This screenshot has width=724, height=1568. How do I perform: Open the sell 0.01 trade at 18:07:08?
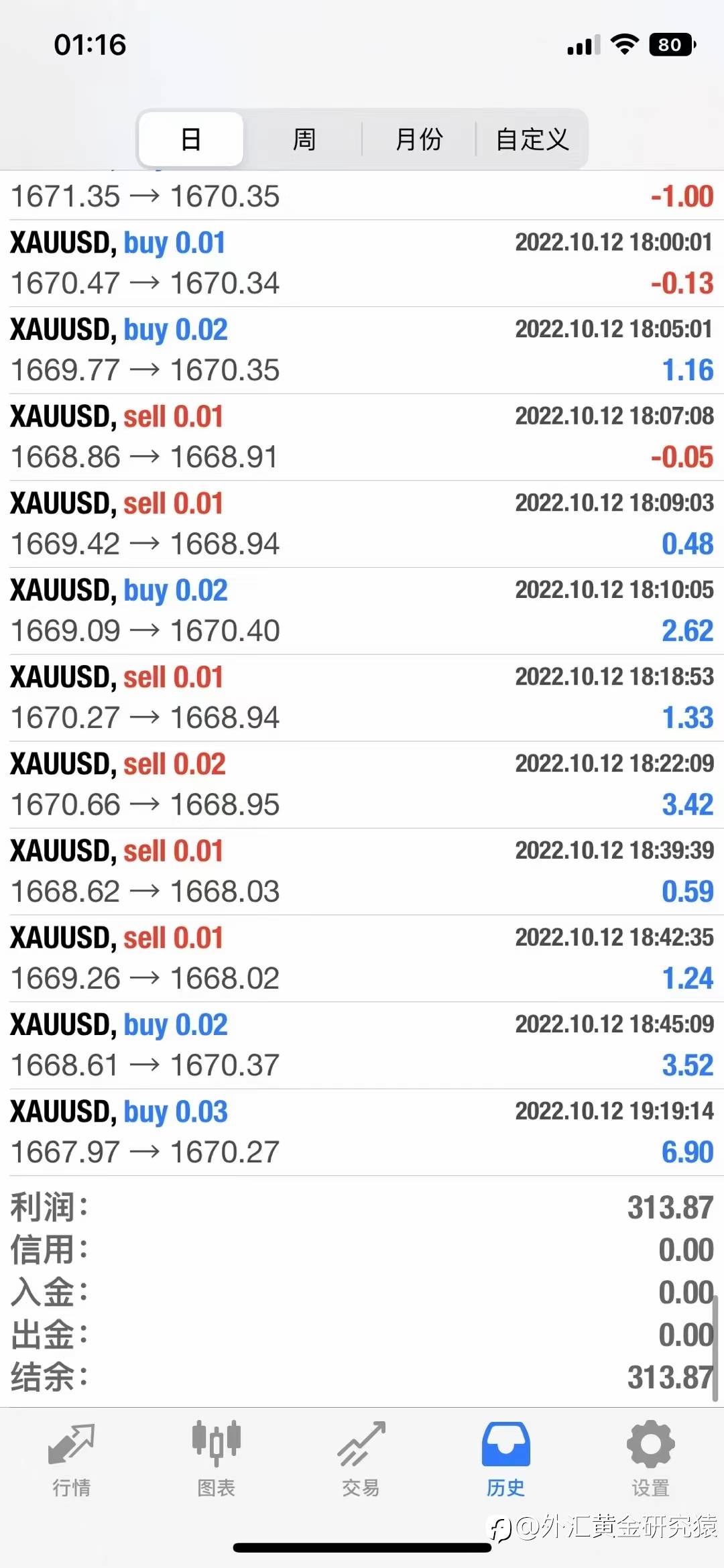point(362,437)
